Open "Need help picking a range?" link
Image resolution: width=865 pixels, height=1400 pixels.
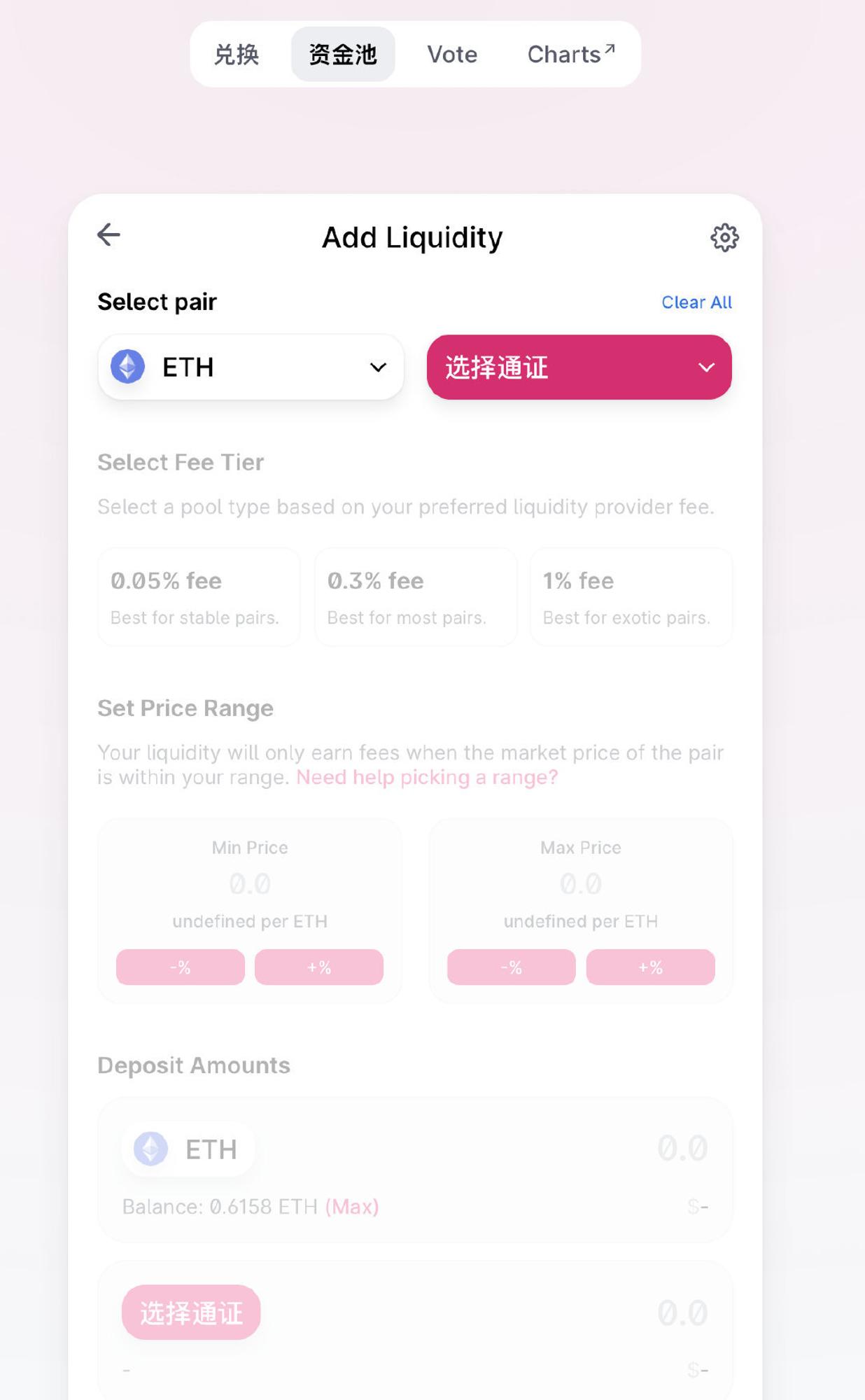coord(427,778)
